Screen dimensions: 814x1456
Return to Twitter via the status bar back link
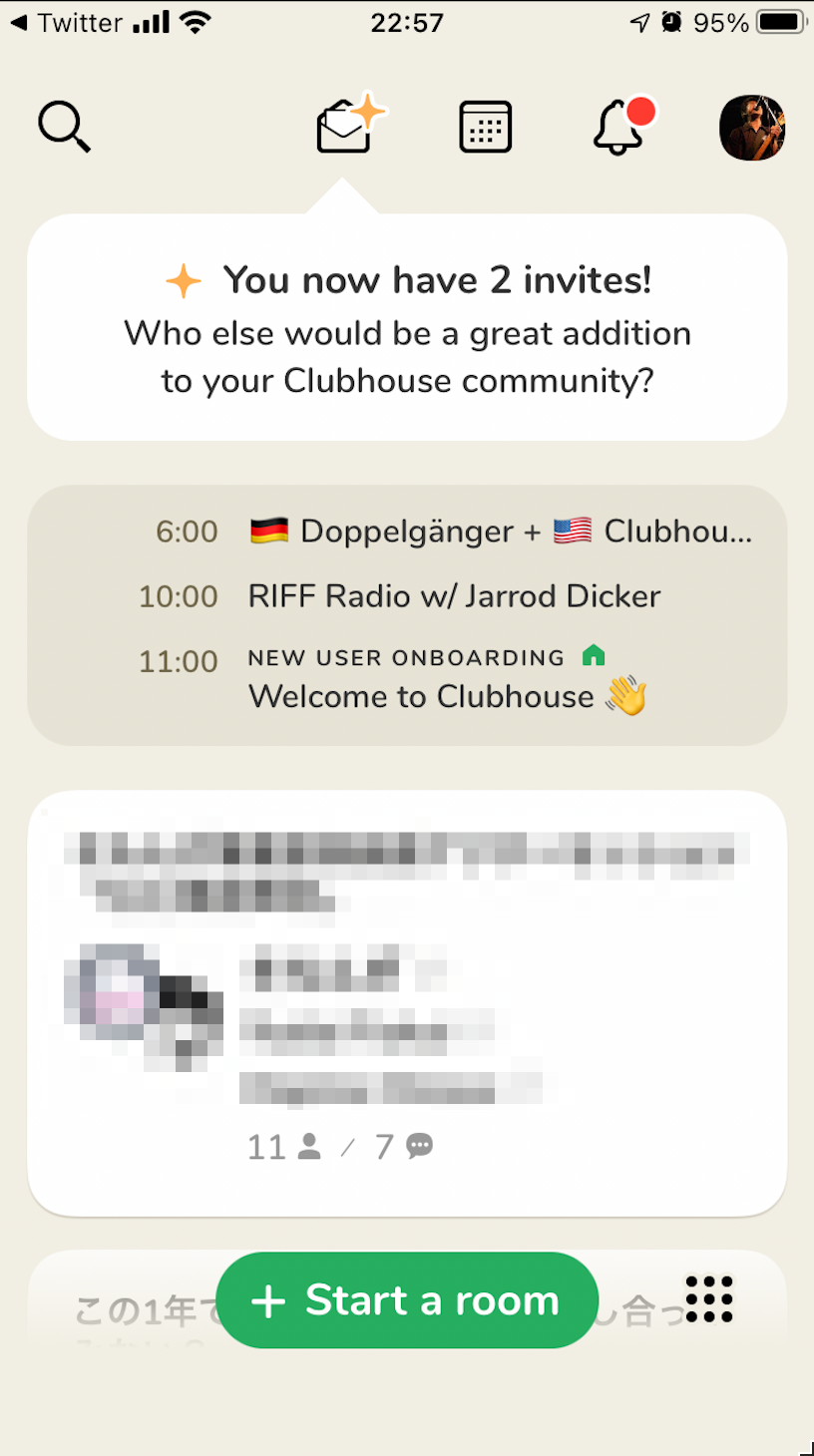click(67, 22)
